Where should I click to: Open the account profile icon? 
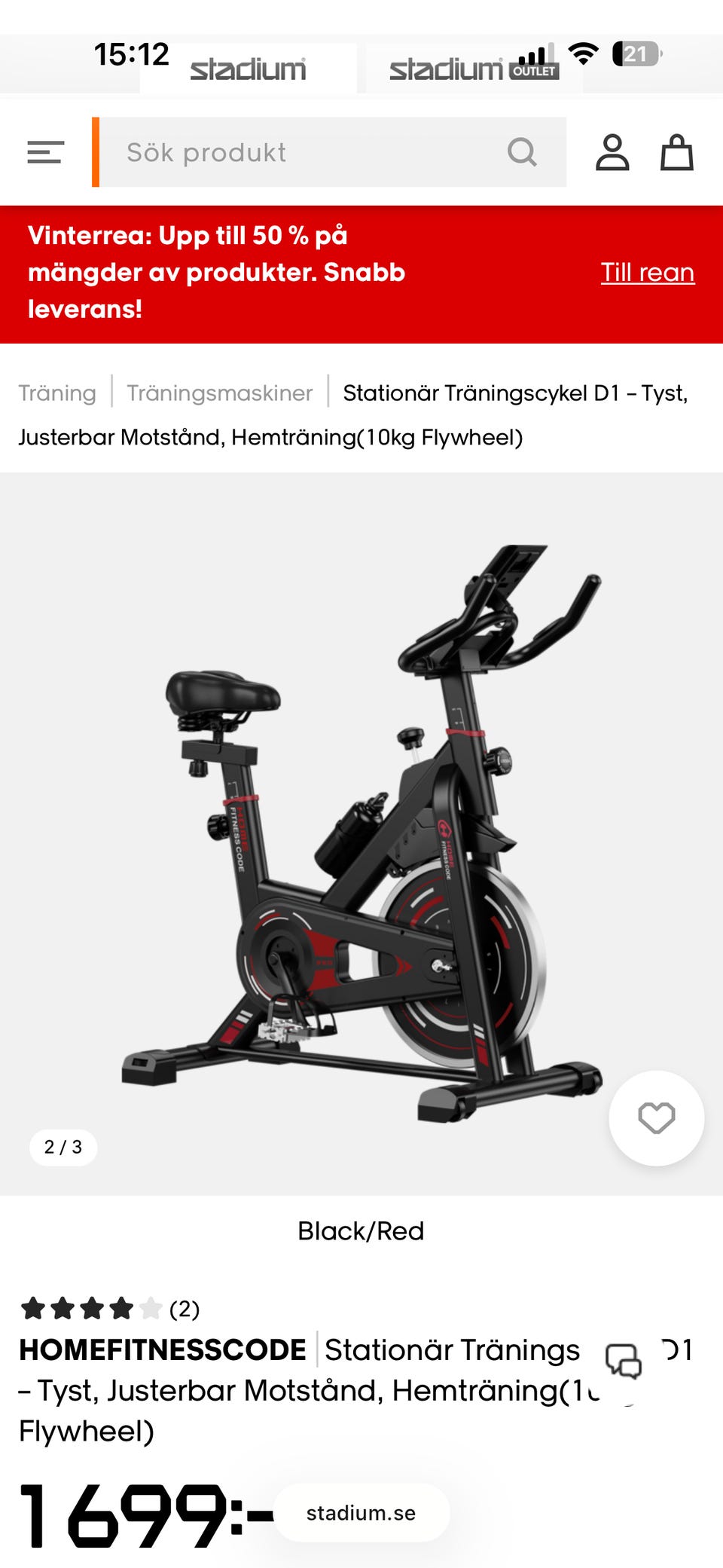[613, 151]
